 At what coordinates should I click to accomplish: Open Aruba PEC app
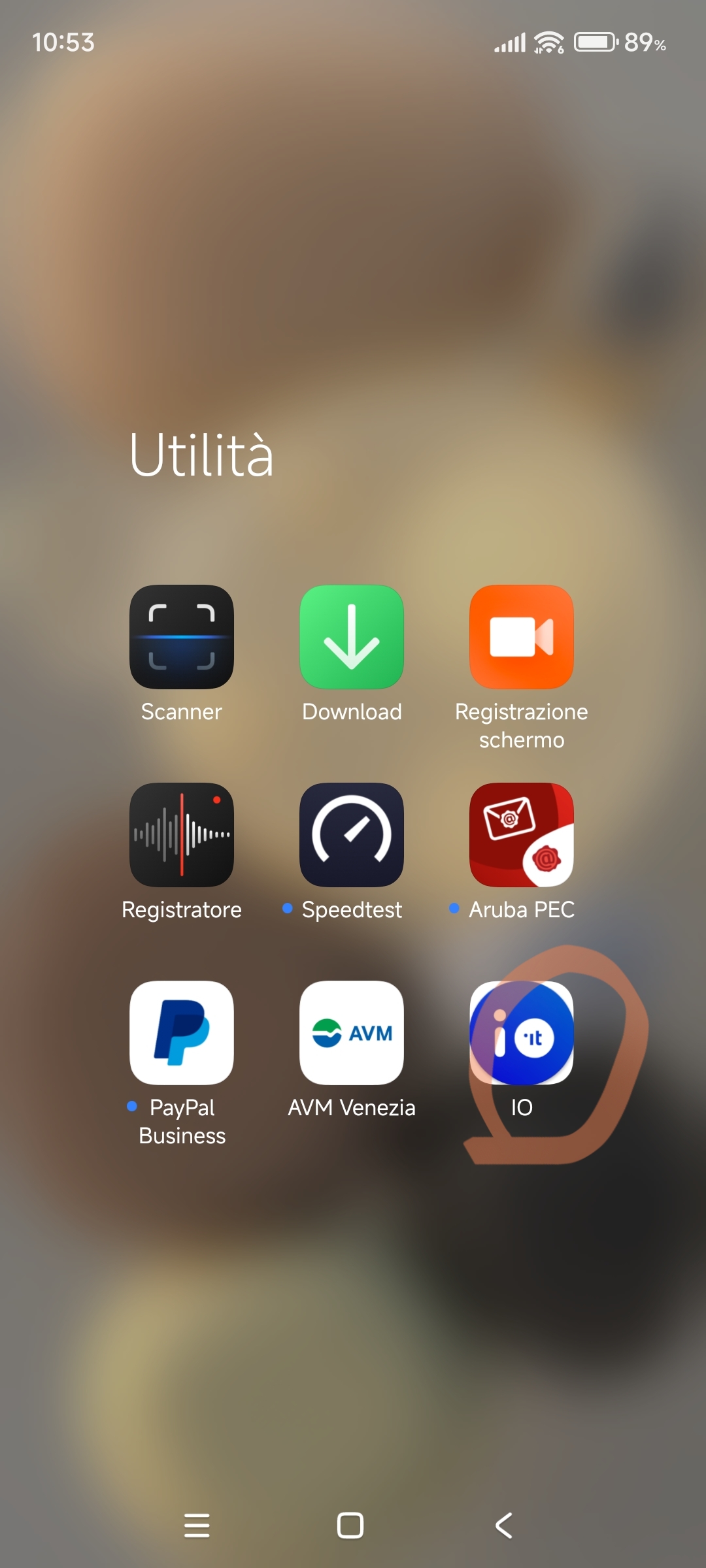pyautogui.click(x=522, y=835)
